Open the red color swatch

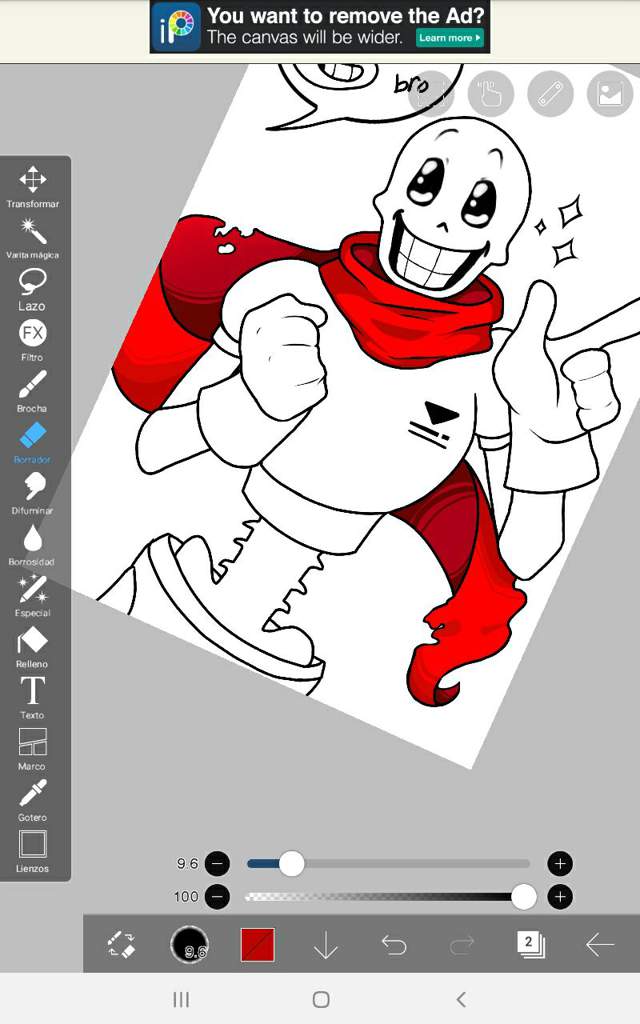[257, 944]
